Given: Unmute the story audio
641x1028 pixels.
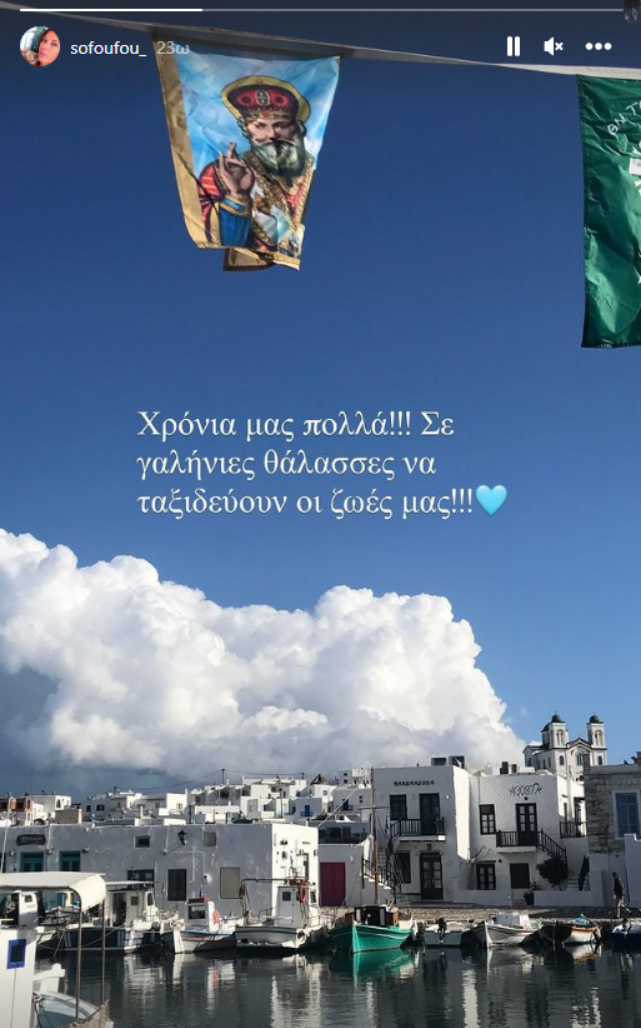Looking at the screenshot, I should pyautogui.click(x=553, y=46).
